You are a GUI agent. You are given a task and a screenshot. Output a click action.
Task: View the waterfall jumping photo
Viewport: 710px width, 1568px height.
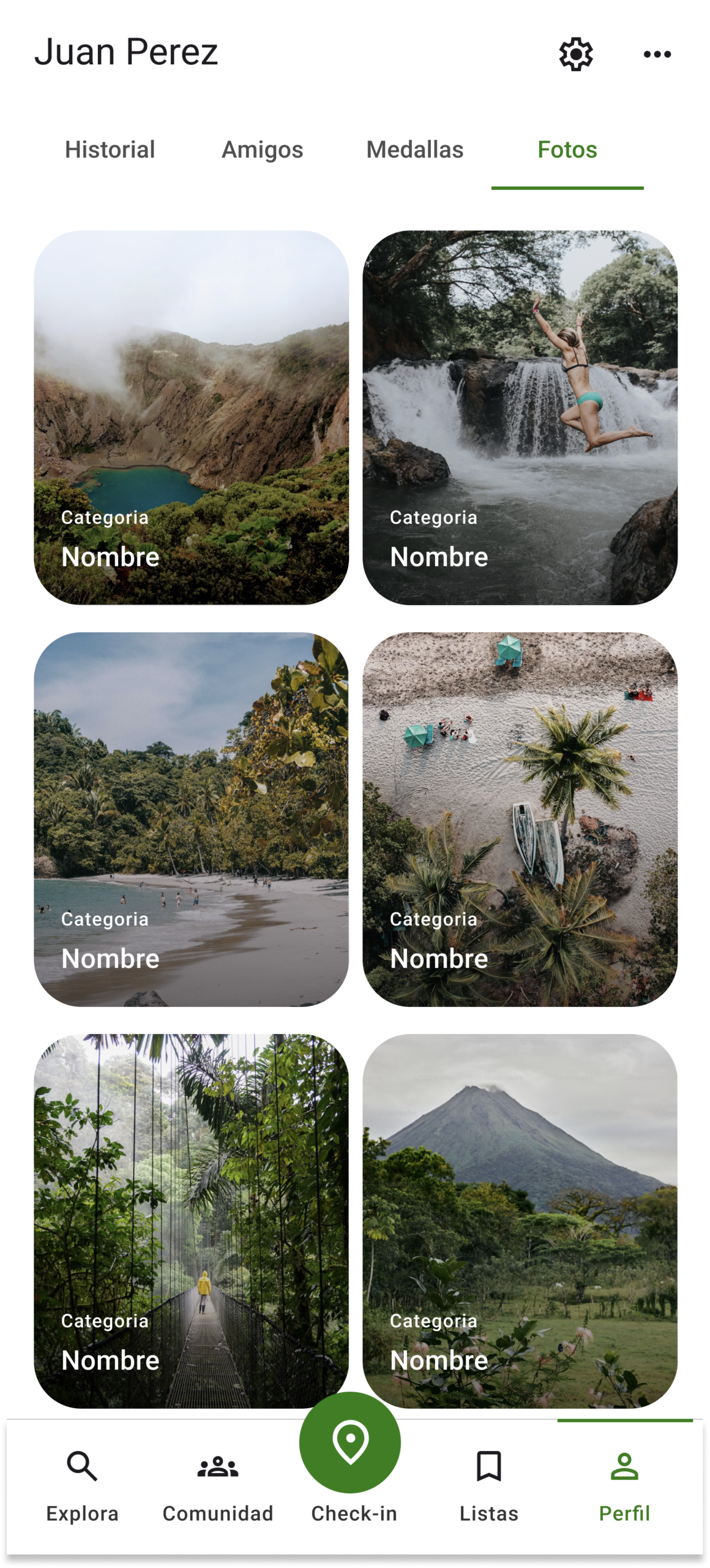520,417
